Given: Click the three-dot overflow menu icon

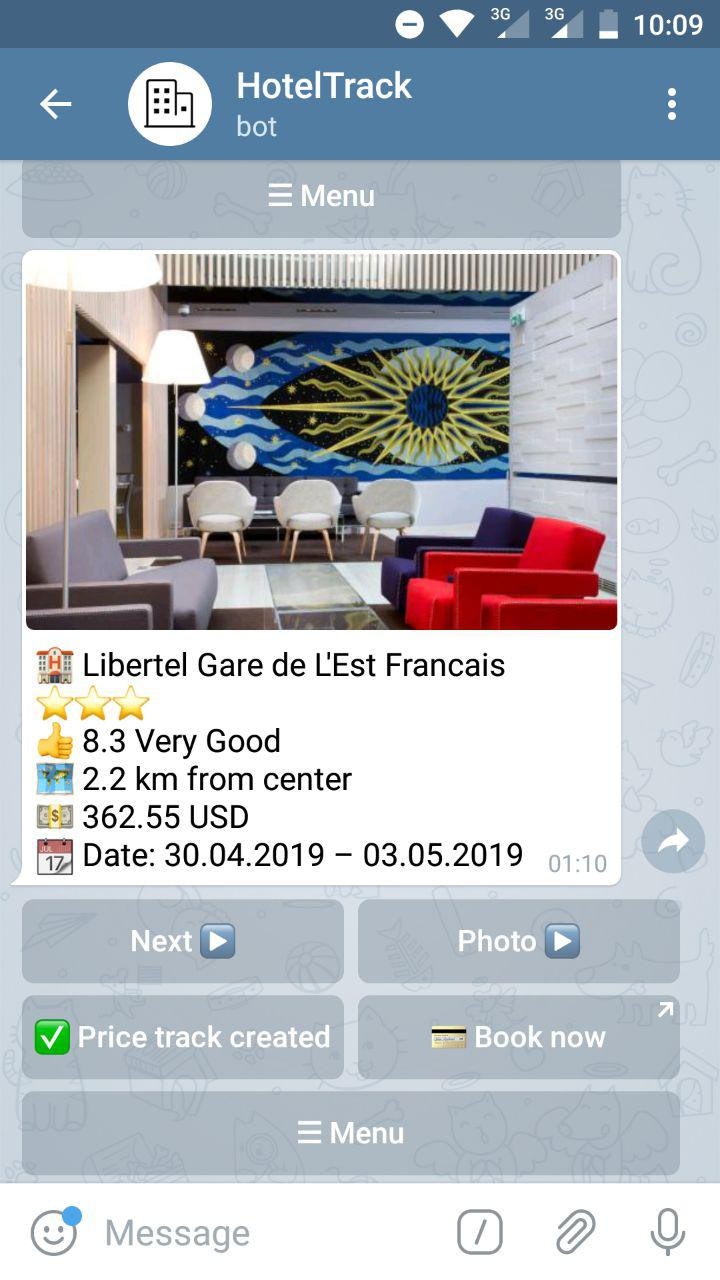Looking at the screenshot, I should (672, 103).
